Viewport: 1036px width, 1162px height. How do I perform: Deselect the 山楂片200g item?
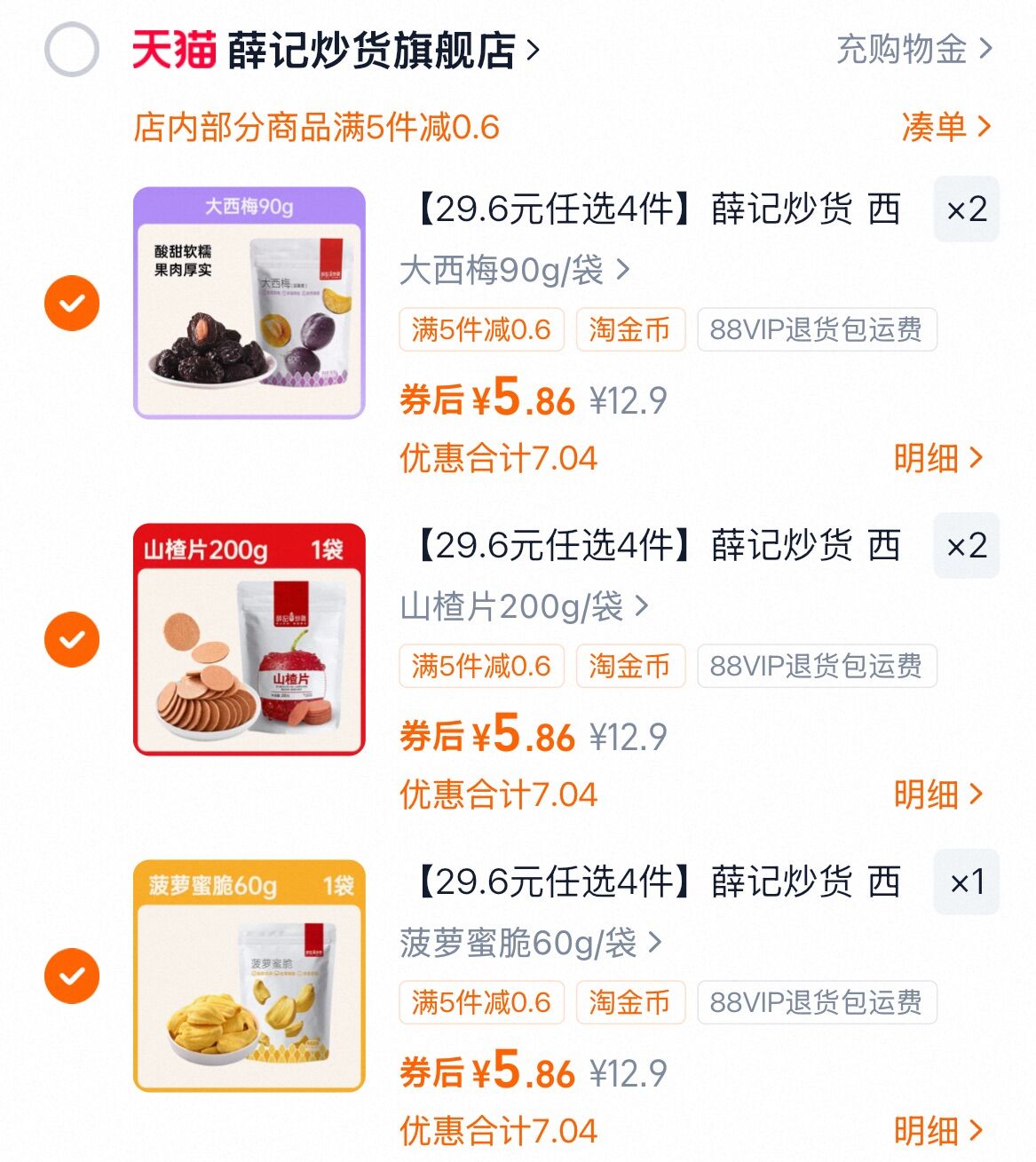click(x=71, y=640)
